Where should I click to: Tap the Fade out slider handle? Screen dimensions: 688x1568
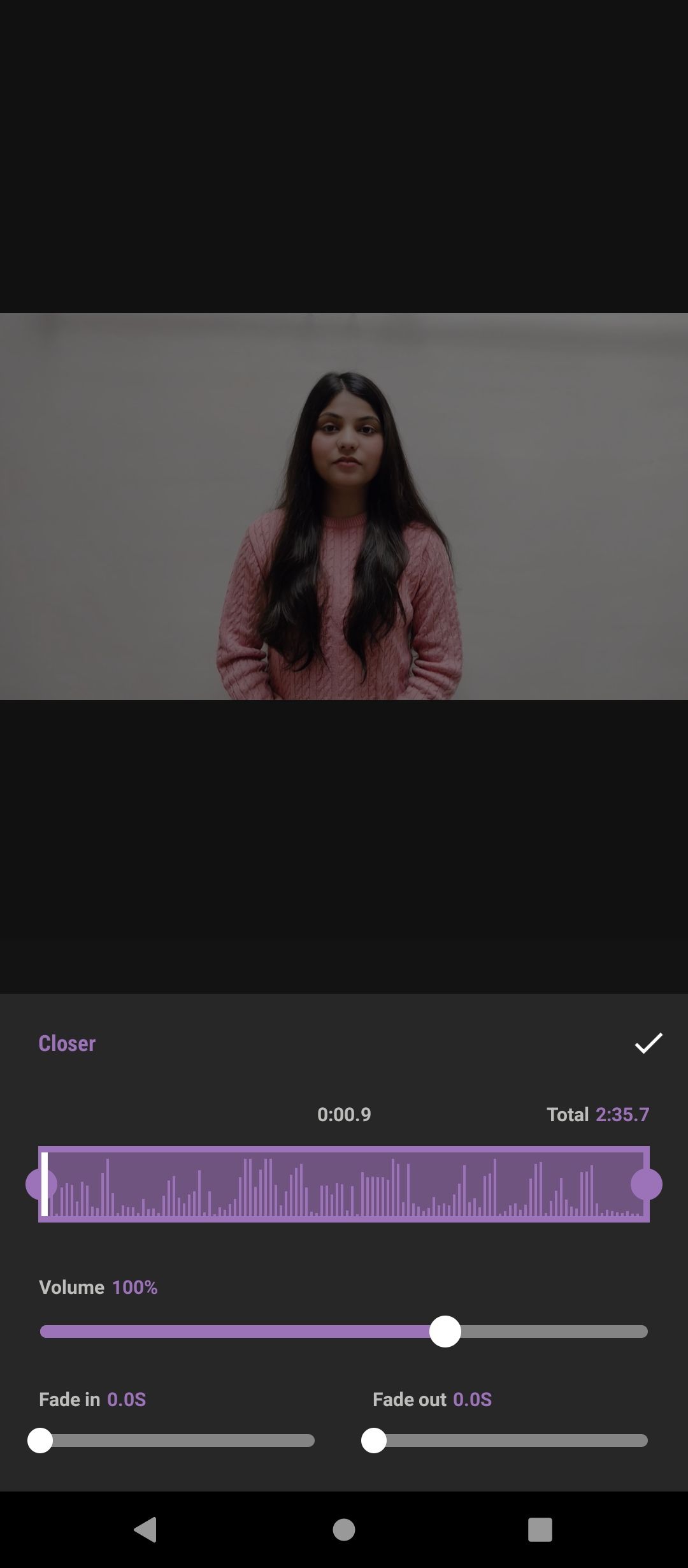click(374, 1441)
